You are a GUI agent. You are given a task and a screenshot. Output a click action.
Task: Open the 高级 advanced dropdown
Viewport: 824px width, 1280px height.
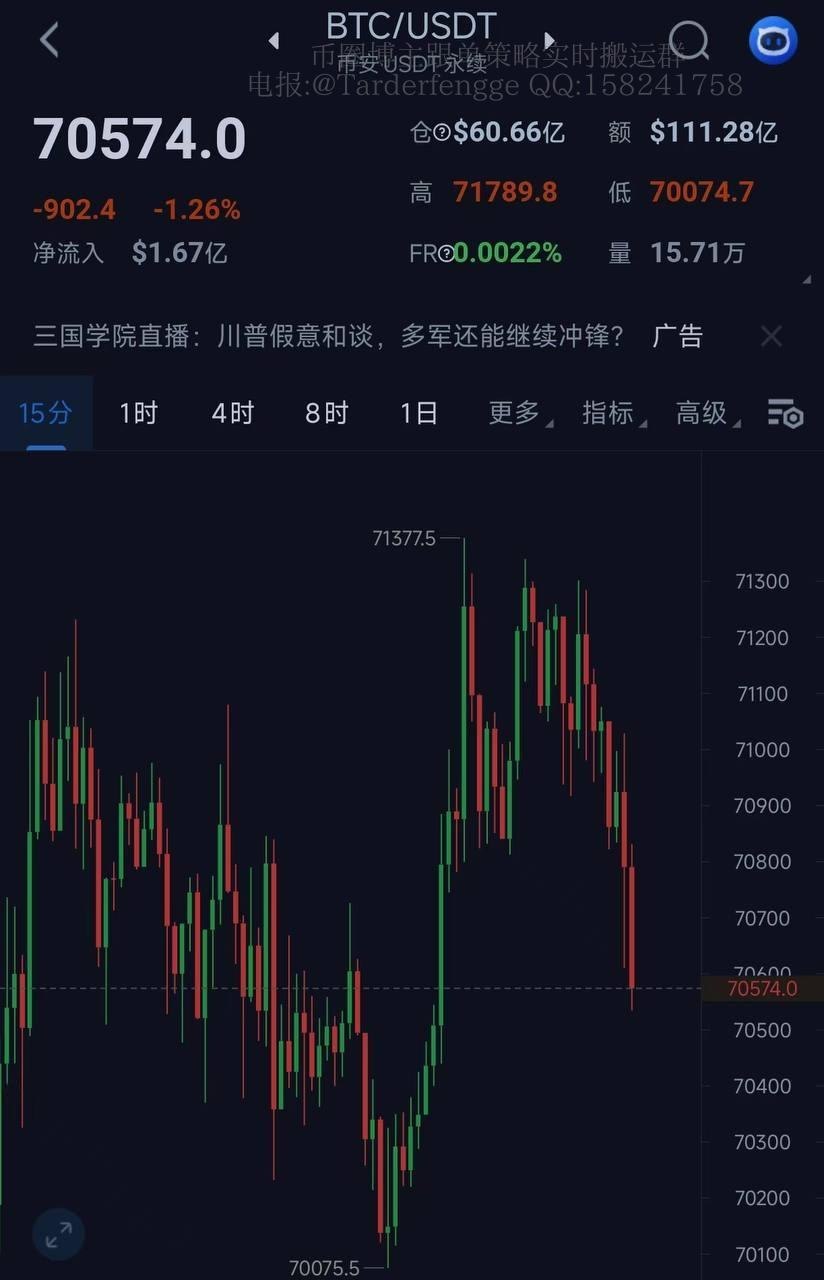706,412
